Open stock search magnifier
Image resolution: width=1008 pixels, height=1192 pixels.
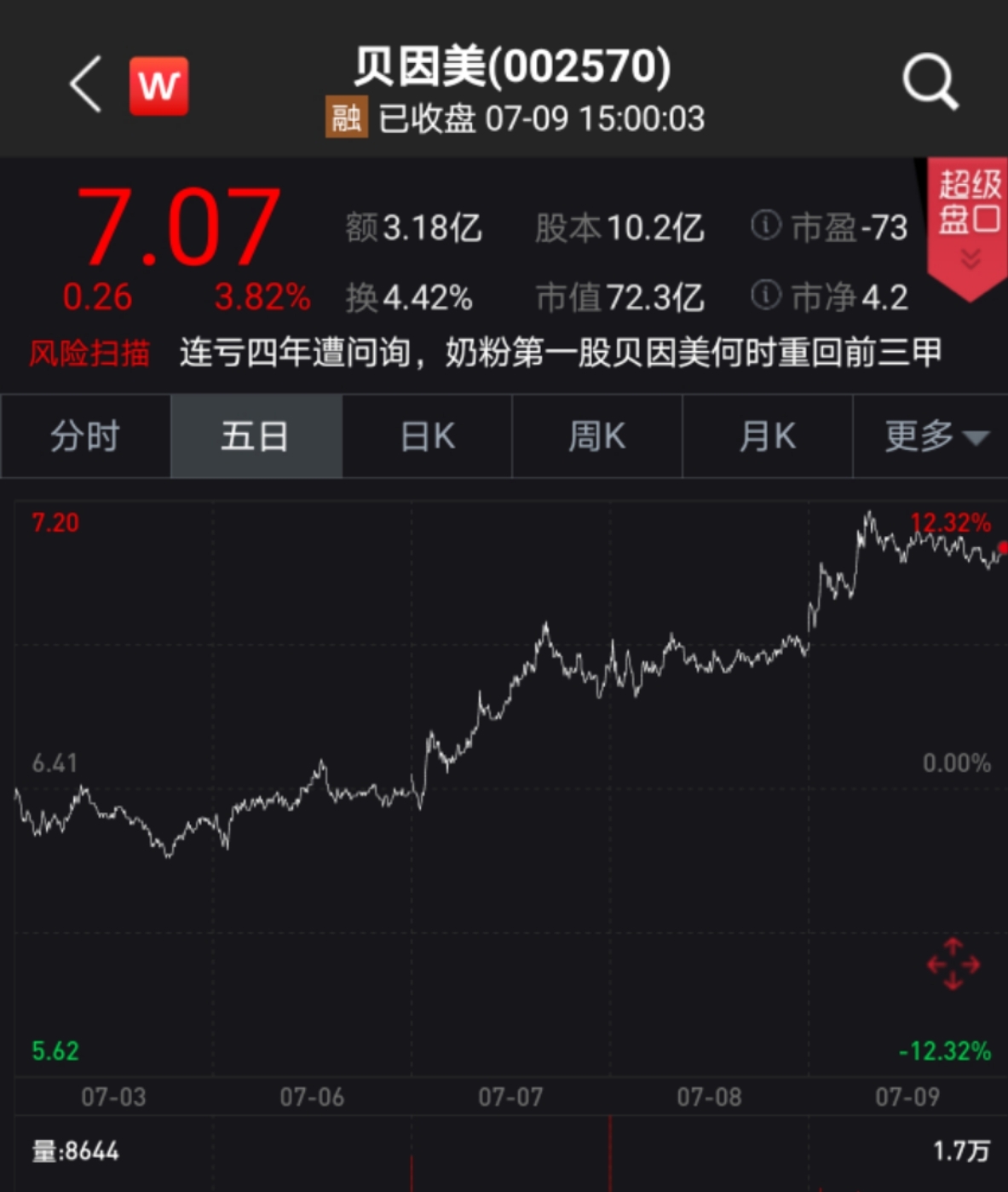tap(930, 83)
